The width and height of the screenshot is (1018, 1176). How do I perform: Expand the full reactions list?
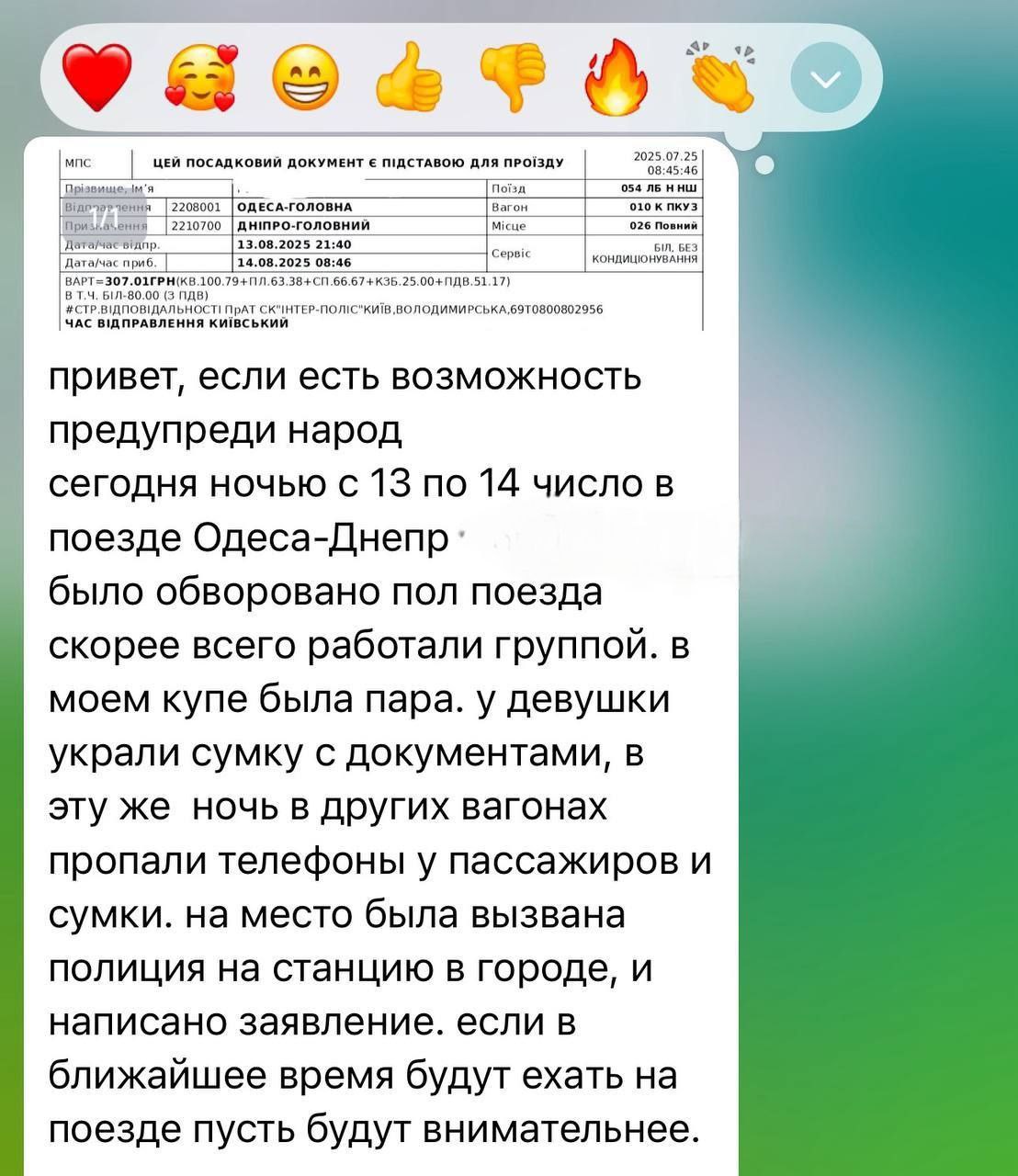pyautogui.click(x=826, y=79)
